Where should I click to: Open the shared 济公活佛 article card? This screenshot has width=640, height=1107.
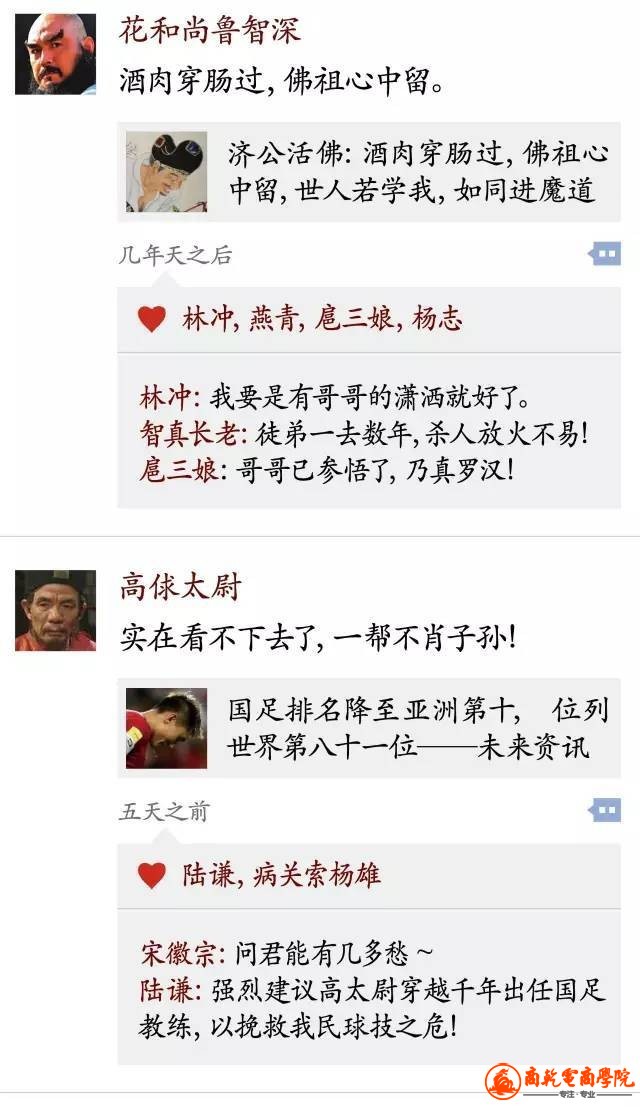coord(368,172)
